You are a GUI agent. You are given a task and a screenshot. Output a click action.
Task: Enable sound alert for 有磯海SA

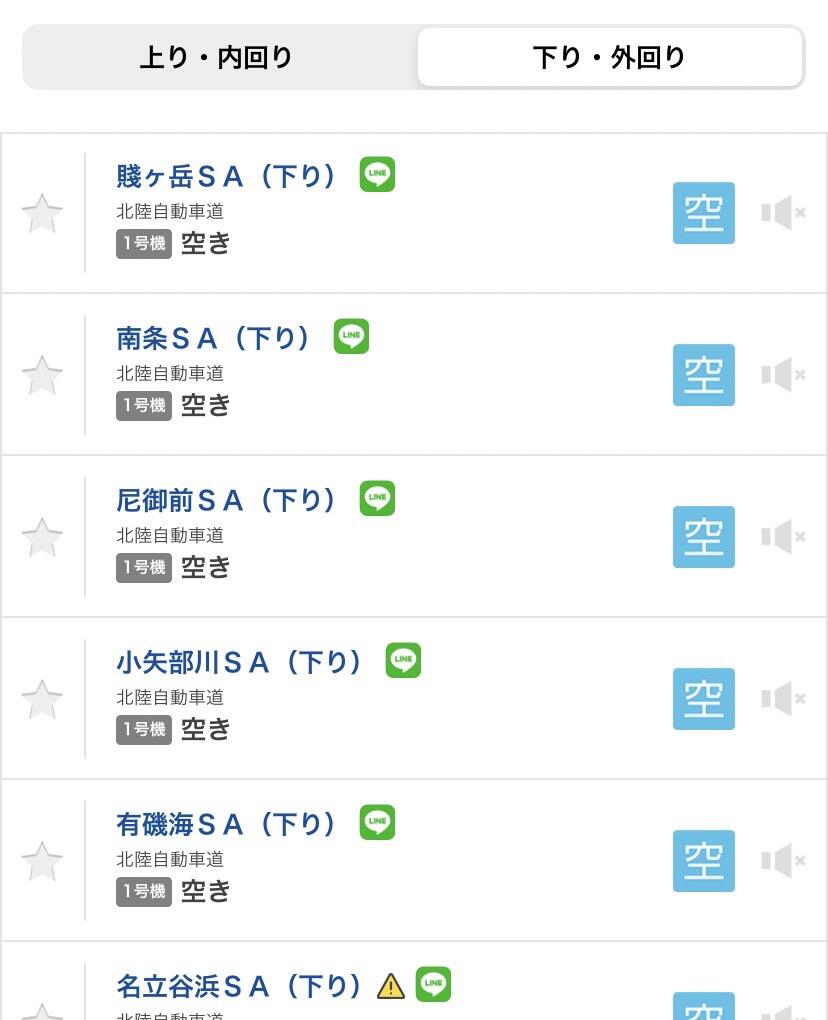782,860
